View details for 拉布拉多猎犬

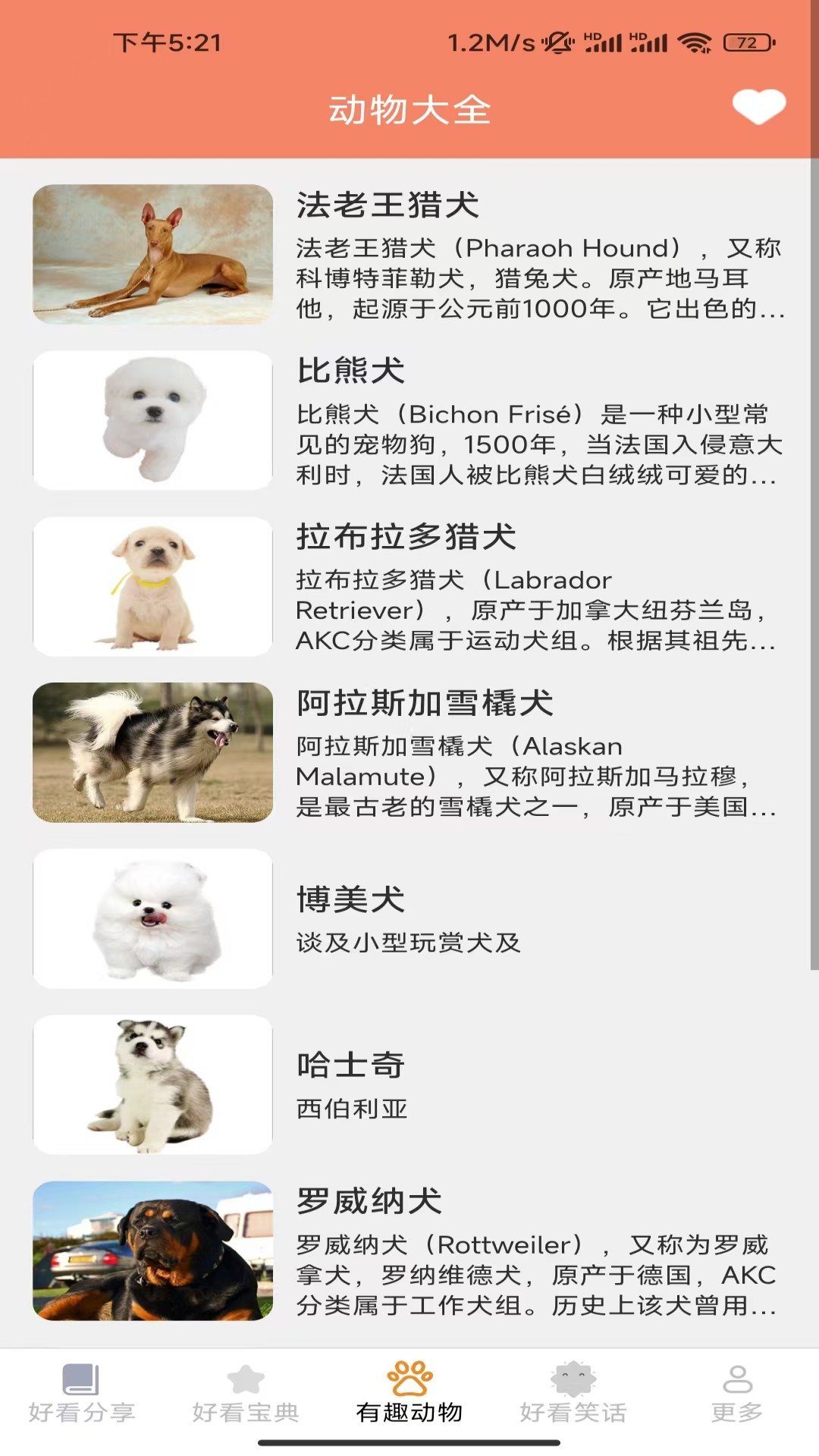409,587
